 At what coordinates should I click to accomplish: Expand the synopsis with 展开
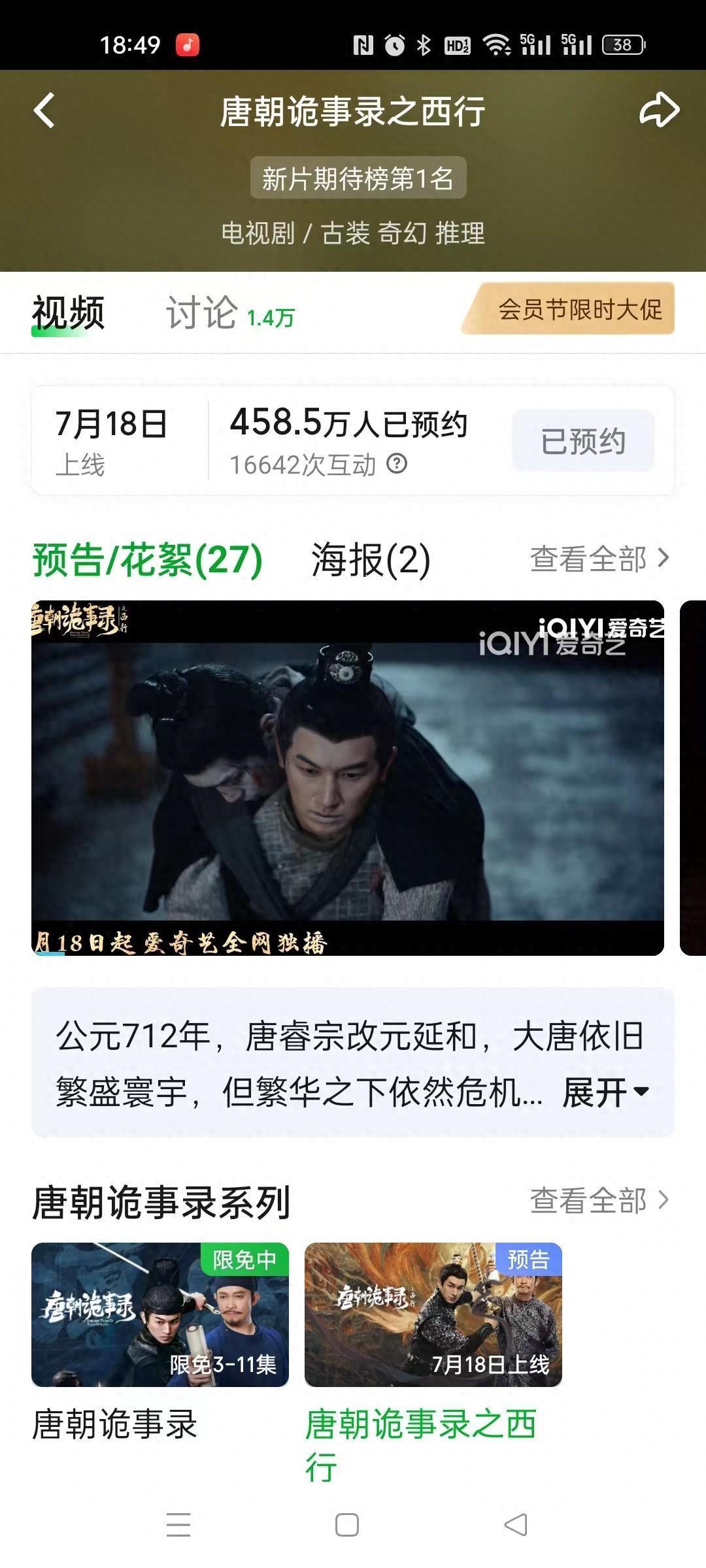(605, 1092)
